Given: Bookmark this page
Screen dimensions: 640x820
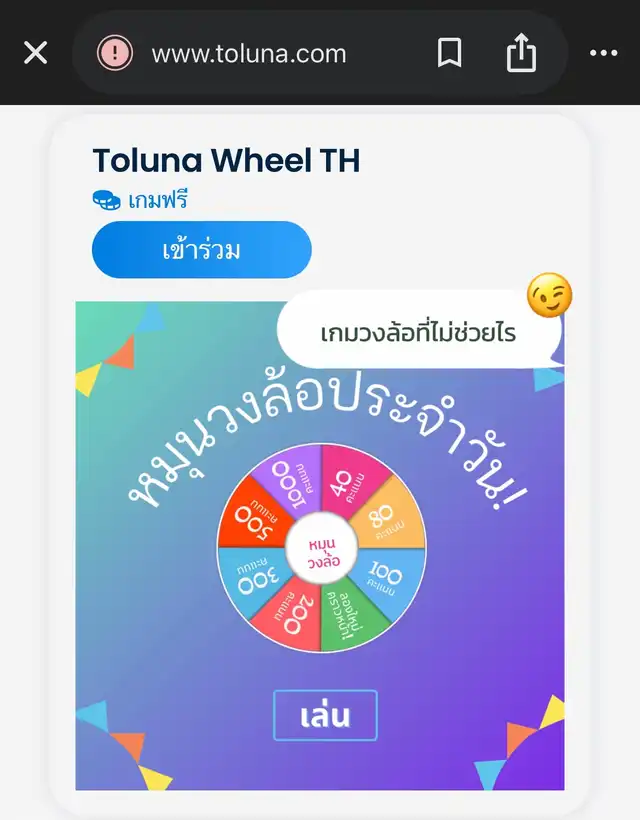Looking at the screenshot, I should tap(450, 54).
